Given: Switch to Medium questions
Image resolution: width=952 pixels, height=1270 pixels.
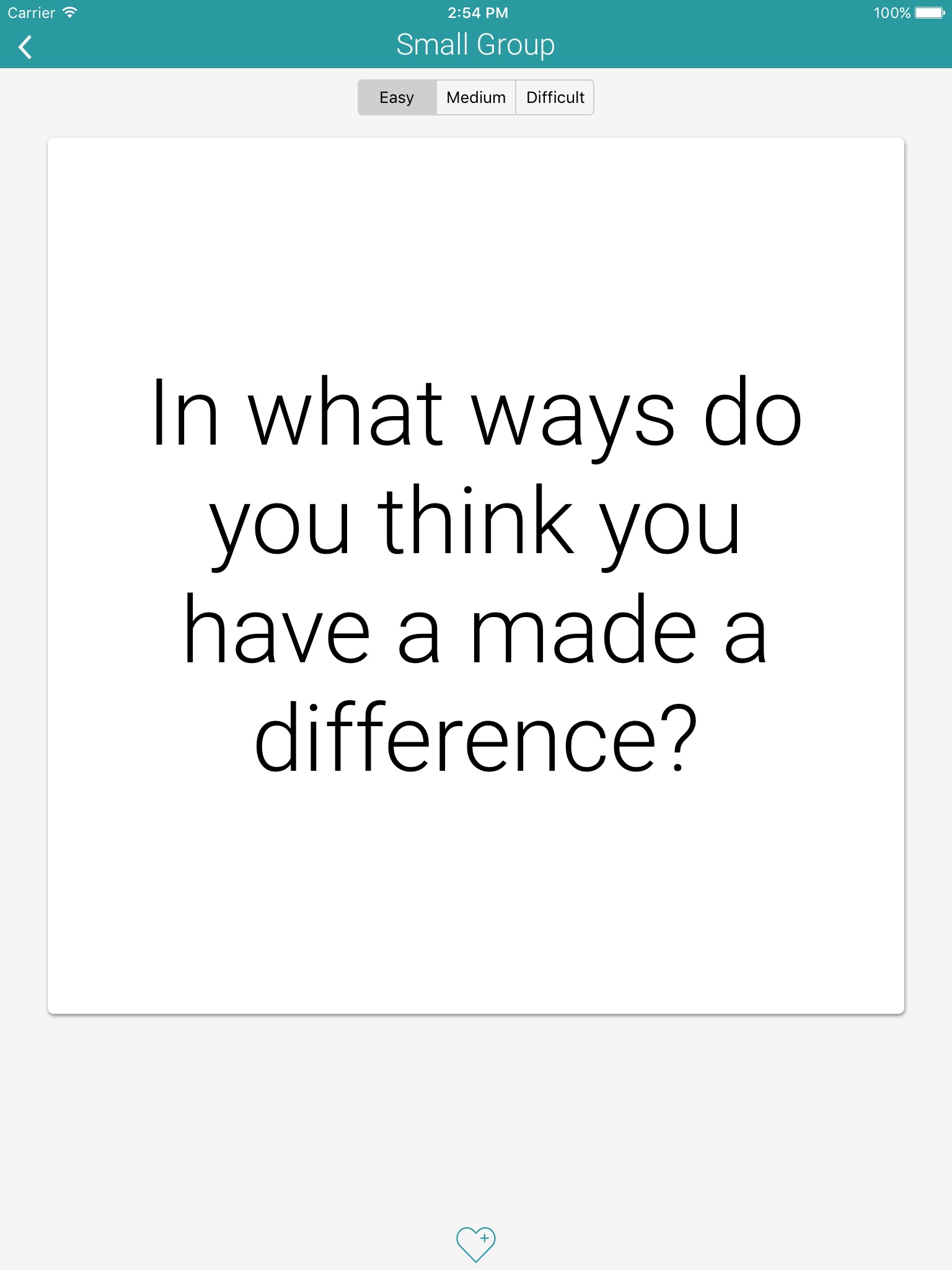Looking at the screenshot, I should tap(476, 97).
